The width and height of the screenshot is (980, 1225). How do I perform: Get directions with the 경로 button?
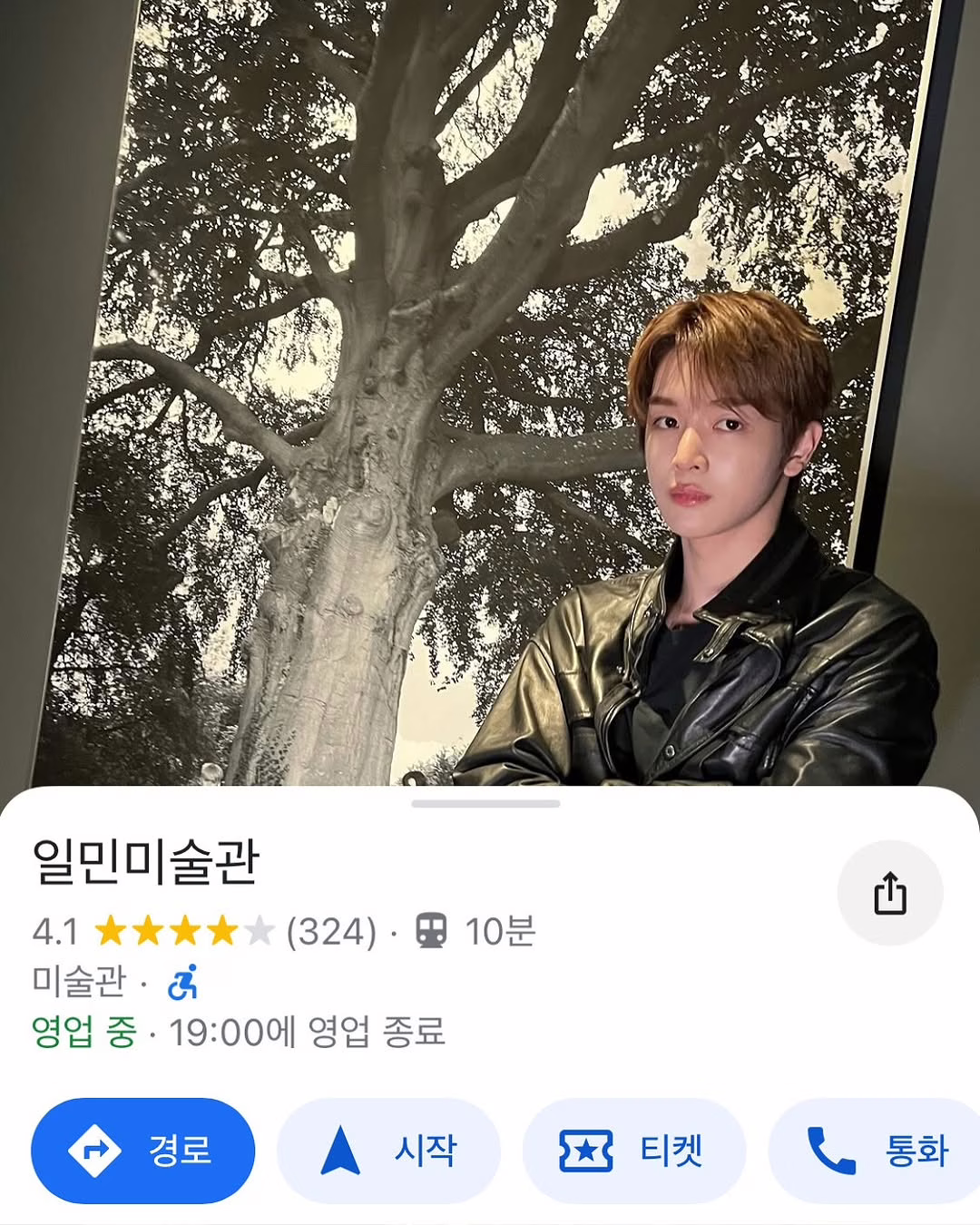click(142, 1151)
